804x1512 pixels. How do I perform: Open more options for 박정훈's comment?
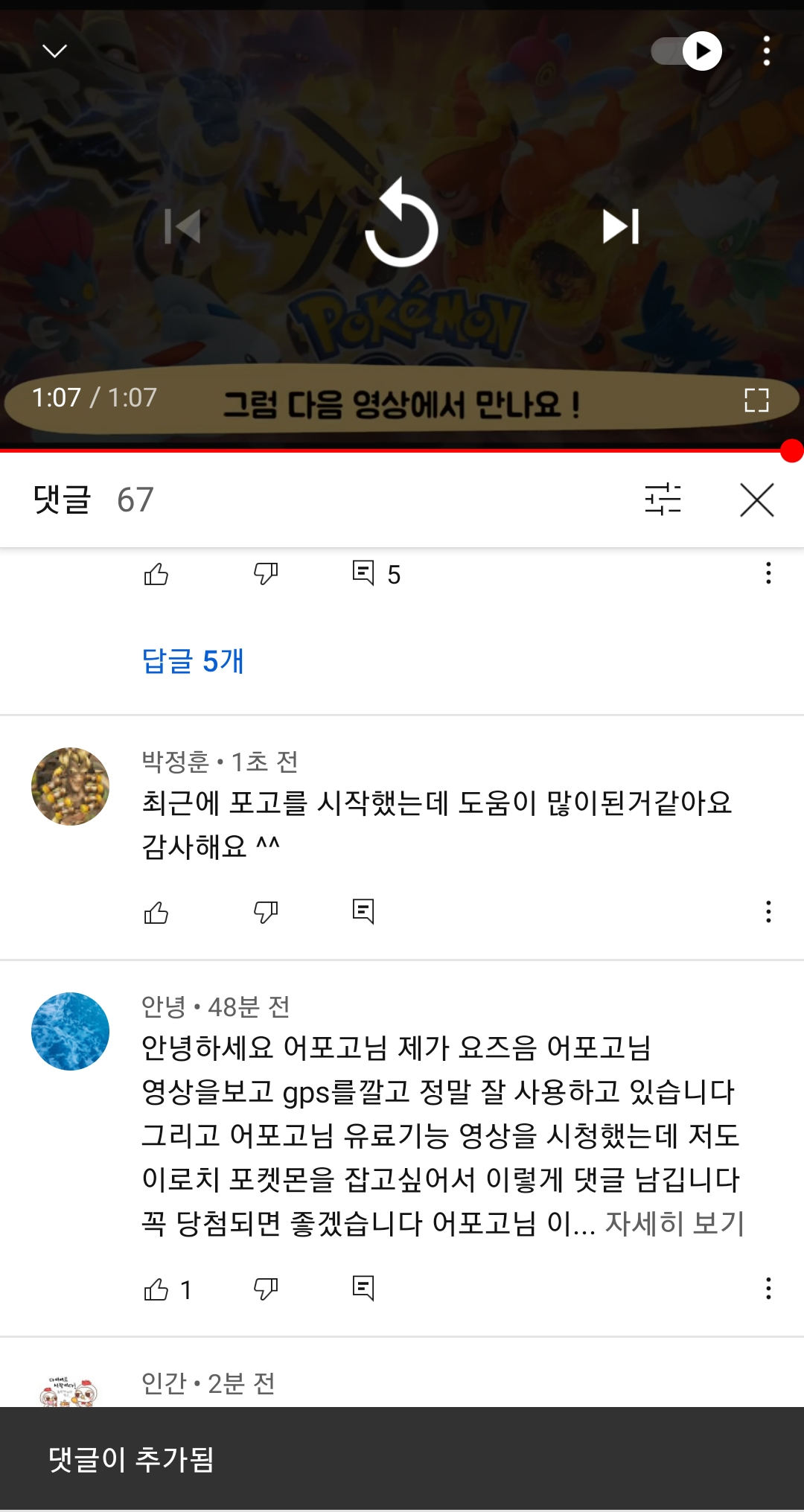tap(768, 912)
